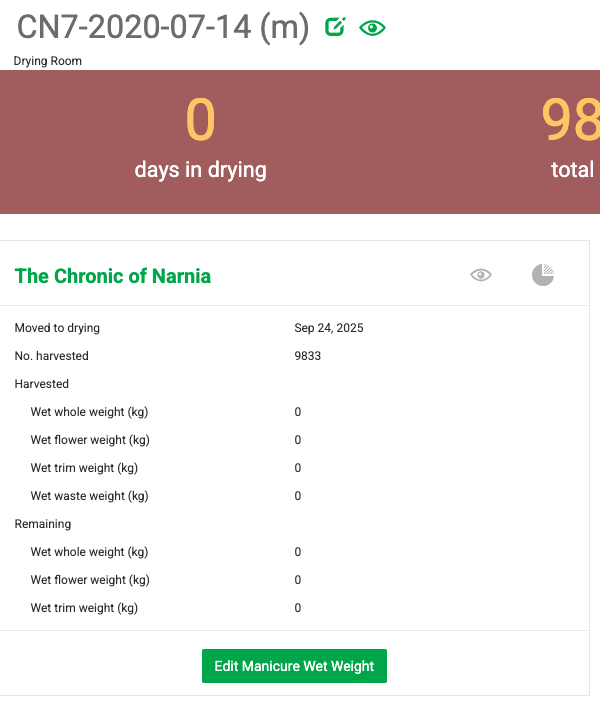Tap the green eye icon beside batch title
This screenshot has width=600, height=707.
[373, 28]
